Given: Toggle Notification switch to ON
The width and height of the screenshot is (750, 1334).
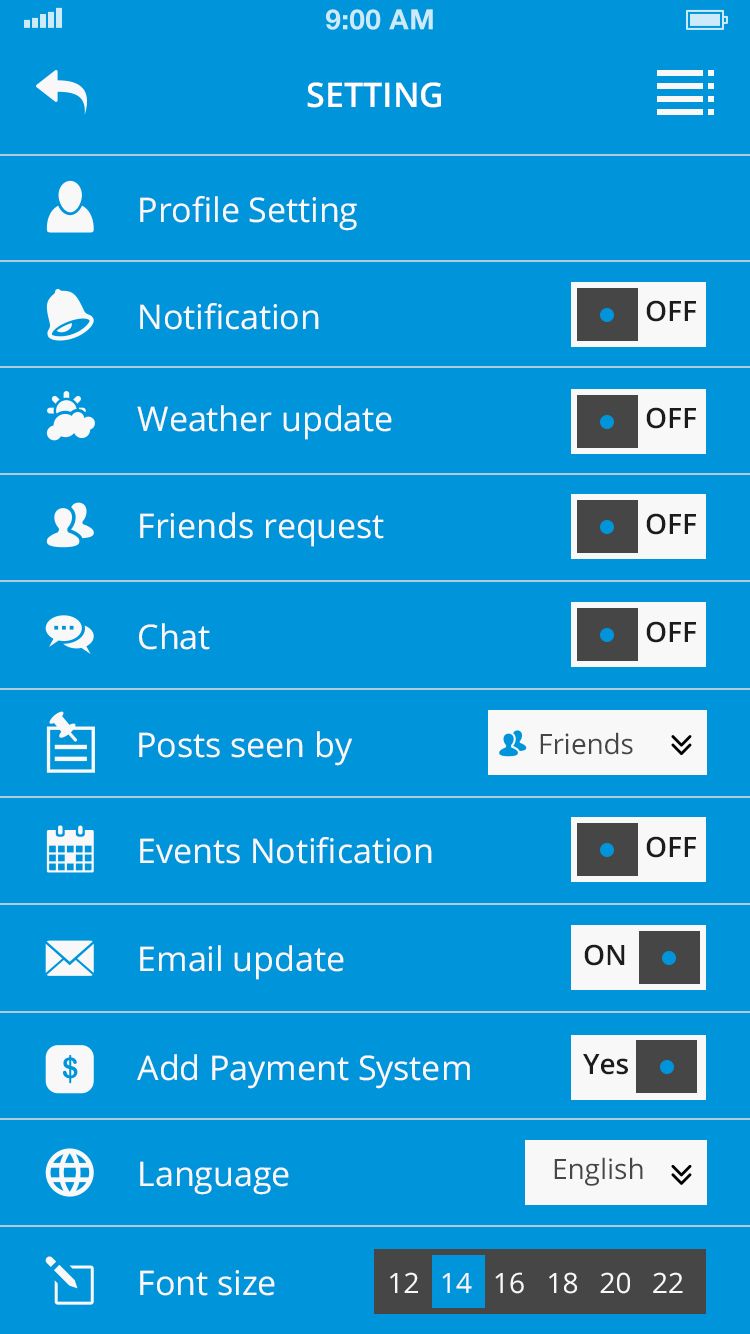Looking at the screenshot, I should 638,314.
